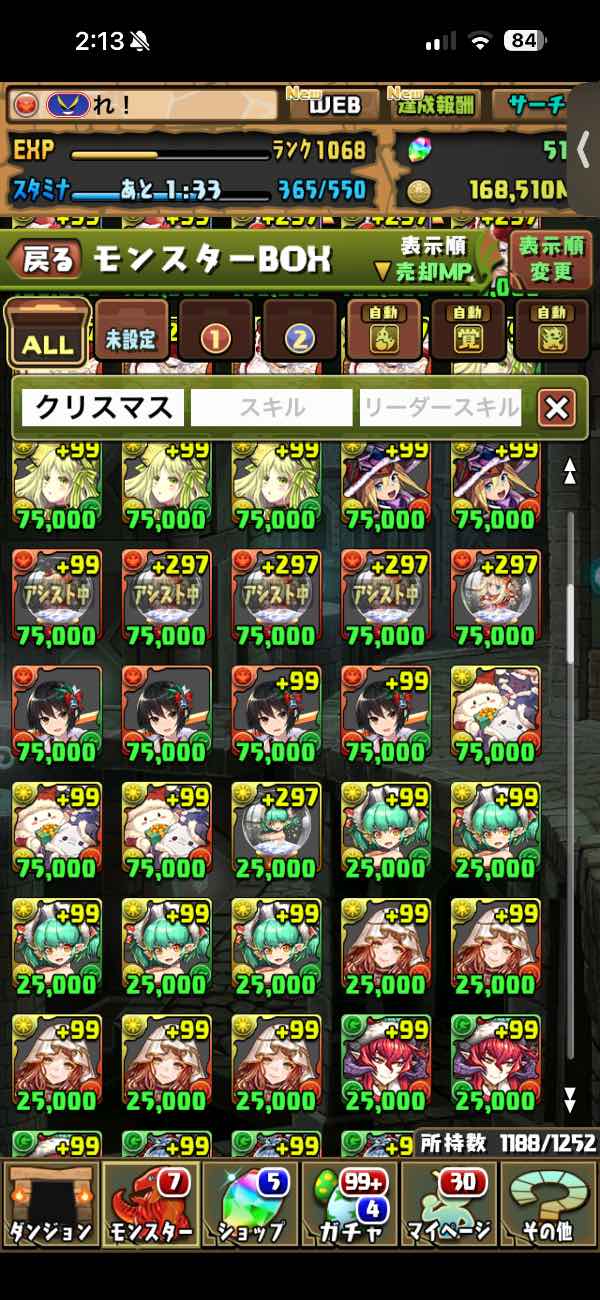600x1300 pixels.
Task: Switch to the 未設定 box tab
Action: tap(131, 334)
